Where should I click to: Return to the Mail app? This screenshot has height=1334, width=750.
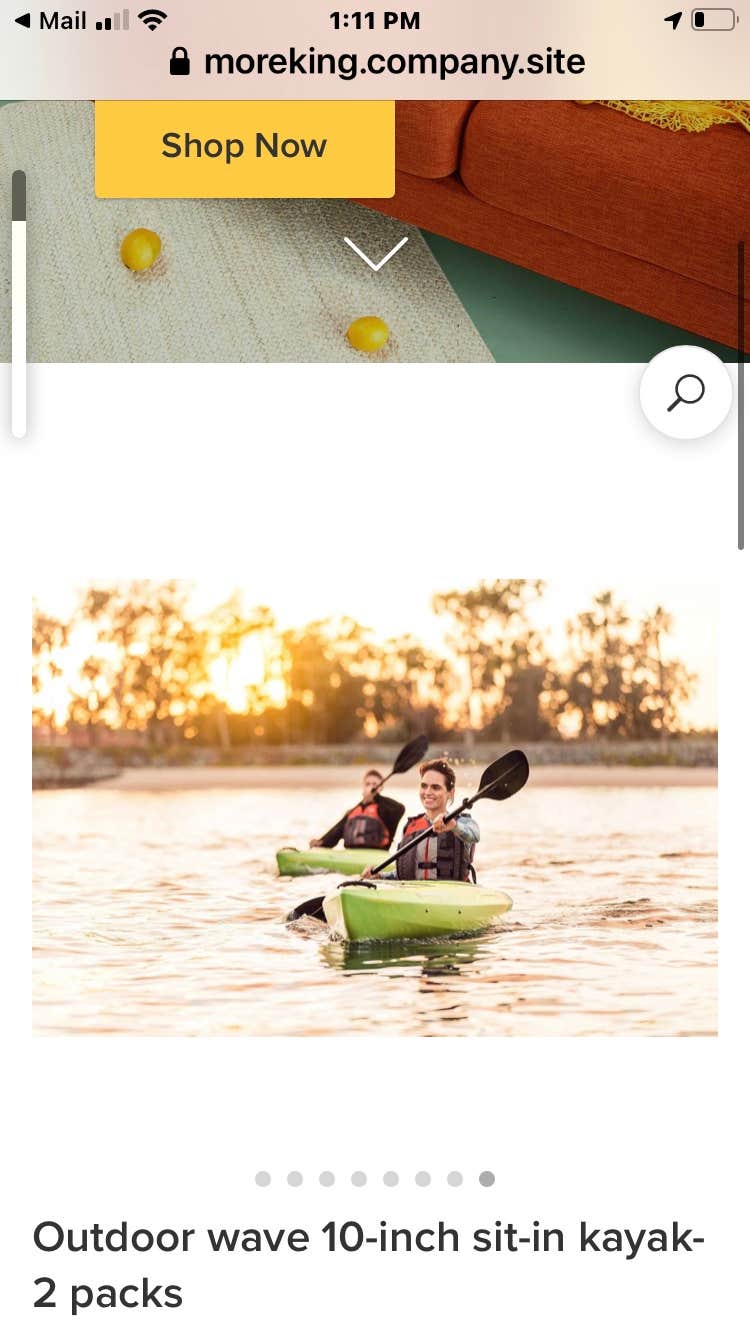pyautogui.click(x=50, y=20)
